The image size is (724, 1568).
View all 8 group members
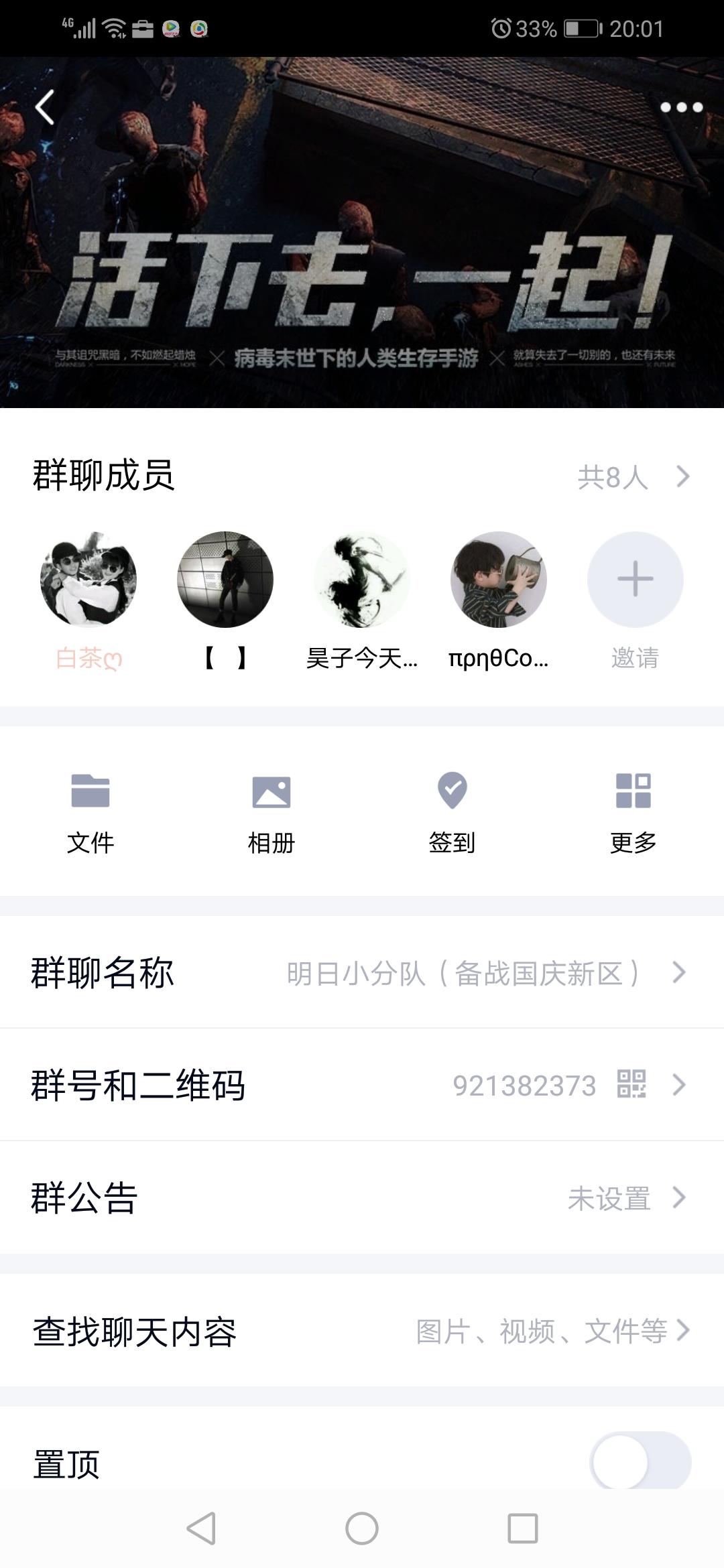(x=633, y=477)
